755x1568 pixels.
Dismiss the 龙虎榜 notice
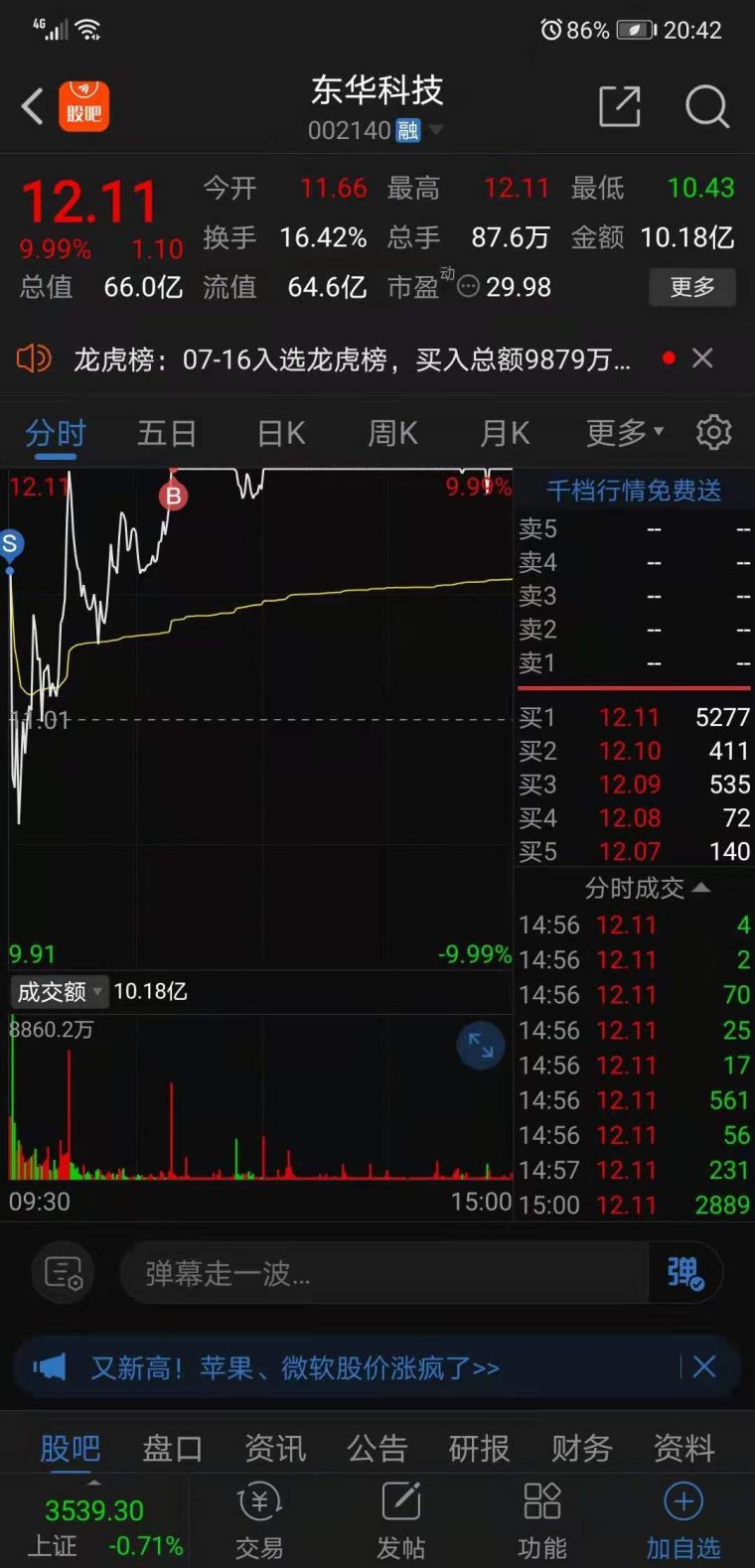click(x=702, y=358)
